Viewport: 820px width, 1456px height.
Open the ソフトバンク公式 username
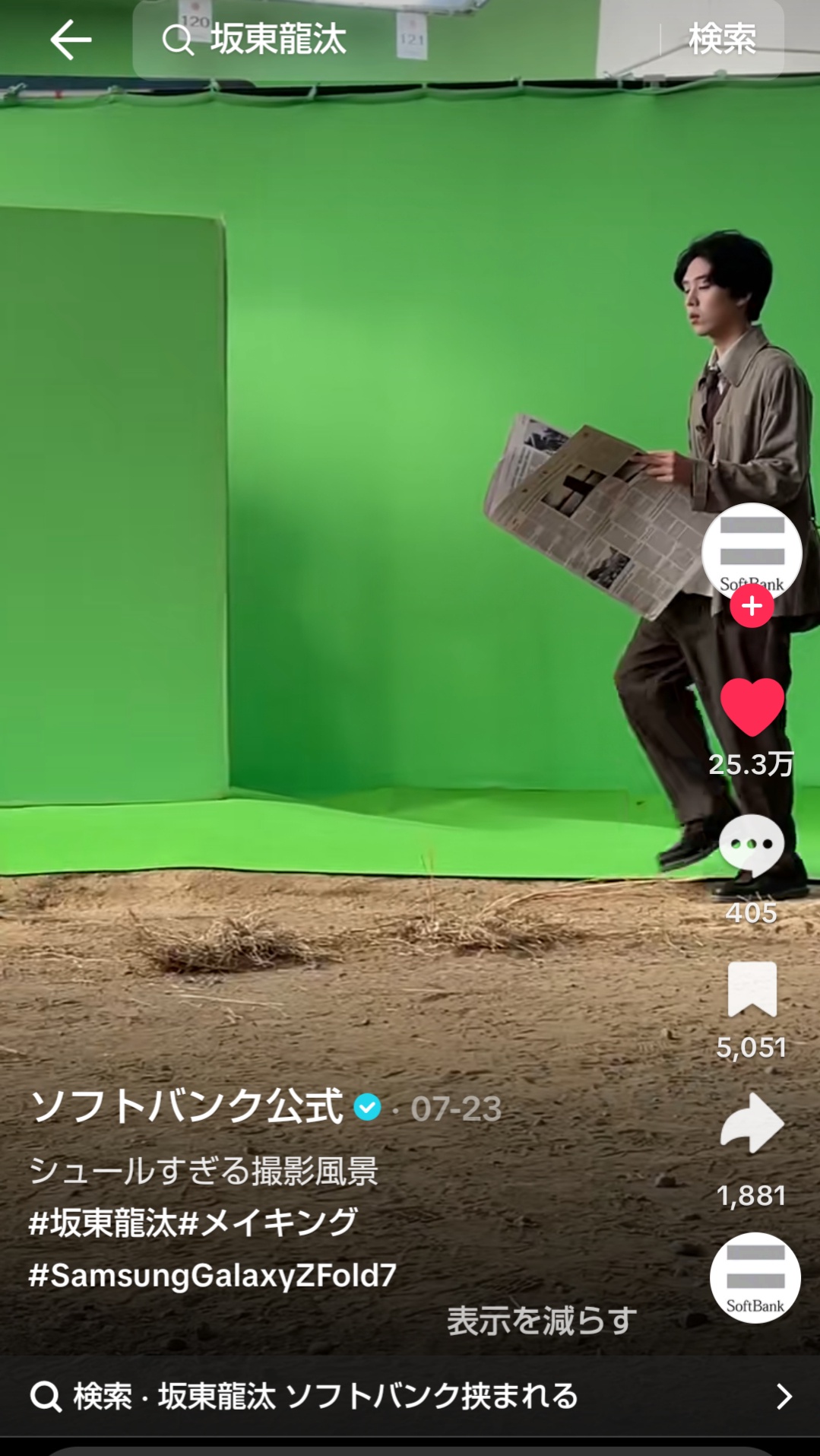coord(186,1107)
